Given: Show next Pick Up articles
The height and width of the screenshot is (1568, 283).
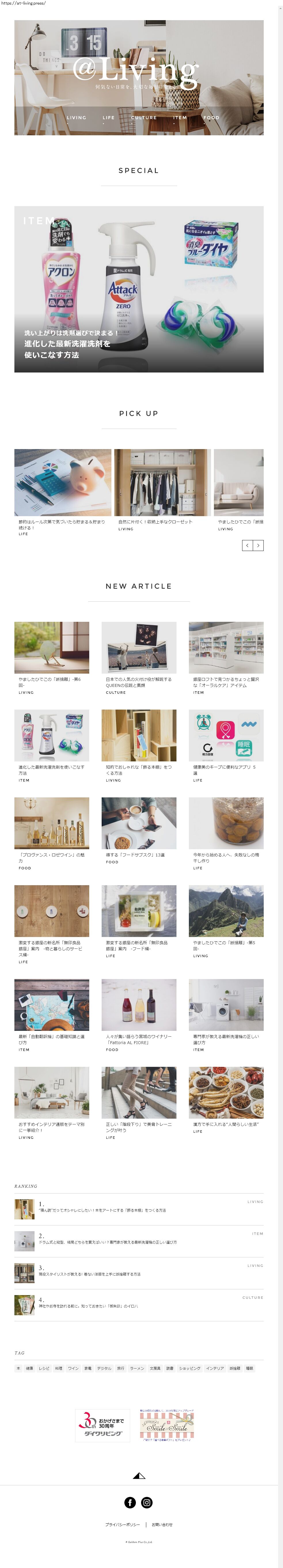Looking at the screenshot, I should [258, 546].
